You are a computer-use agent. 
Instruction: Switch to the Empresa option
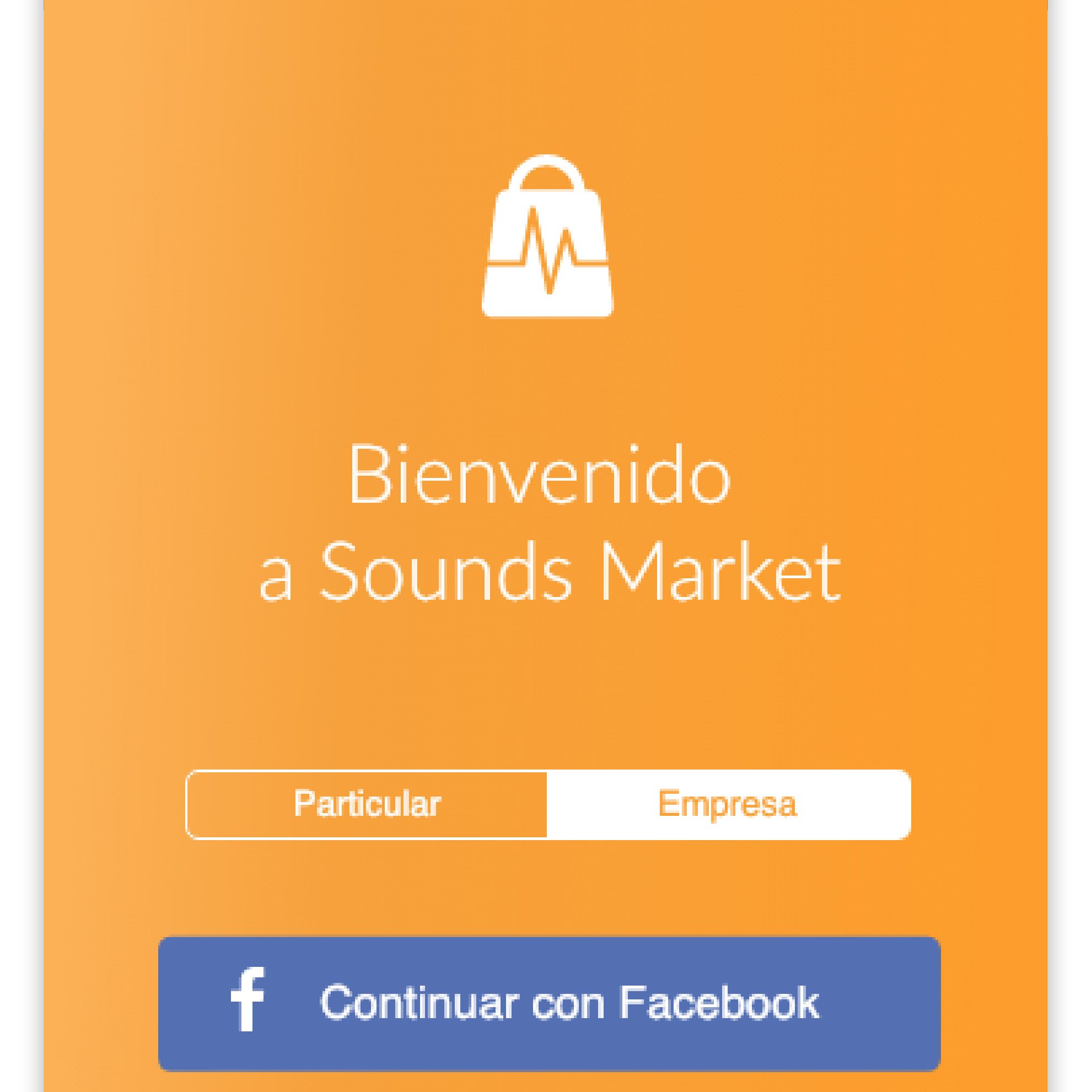[728, 804]
